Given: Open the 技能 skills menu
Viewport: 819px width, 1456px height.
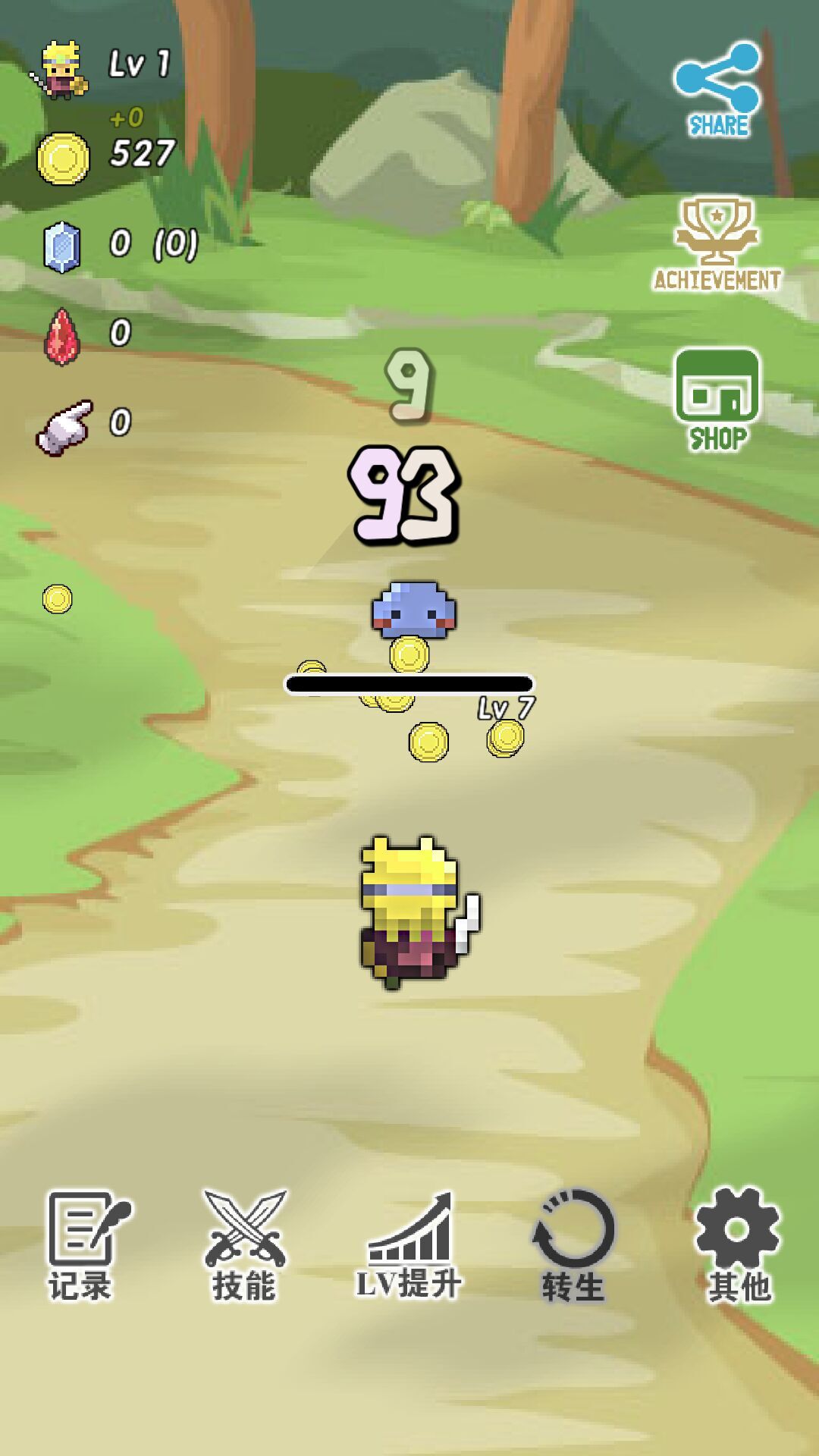Looking at the screenshot, I should [245, 1245].
